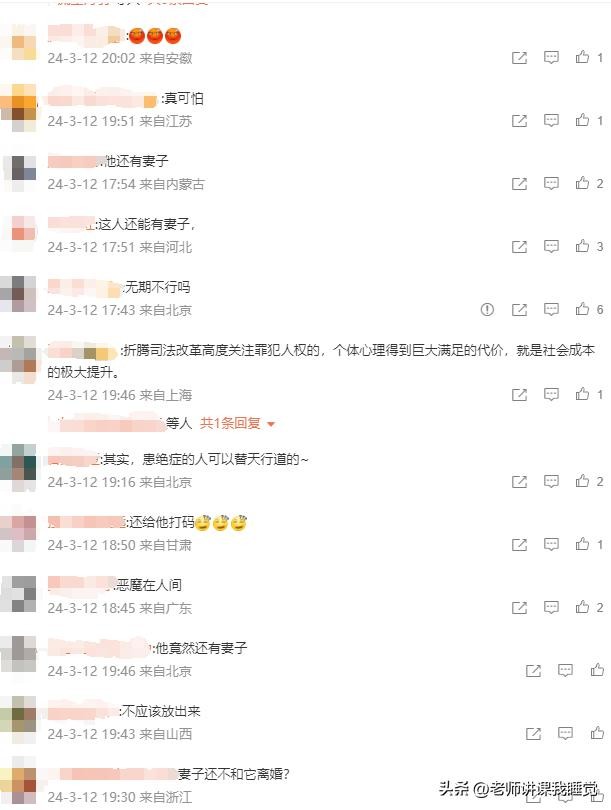The height and width of the screenshot is (810, 611).
Task: Reply to the comment 恶魔在人间
Action: click(x=551, y=608)
